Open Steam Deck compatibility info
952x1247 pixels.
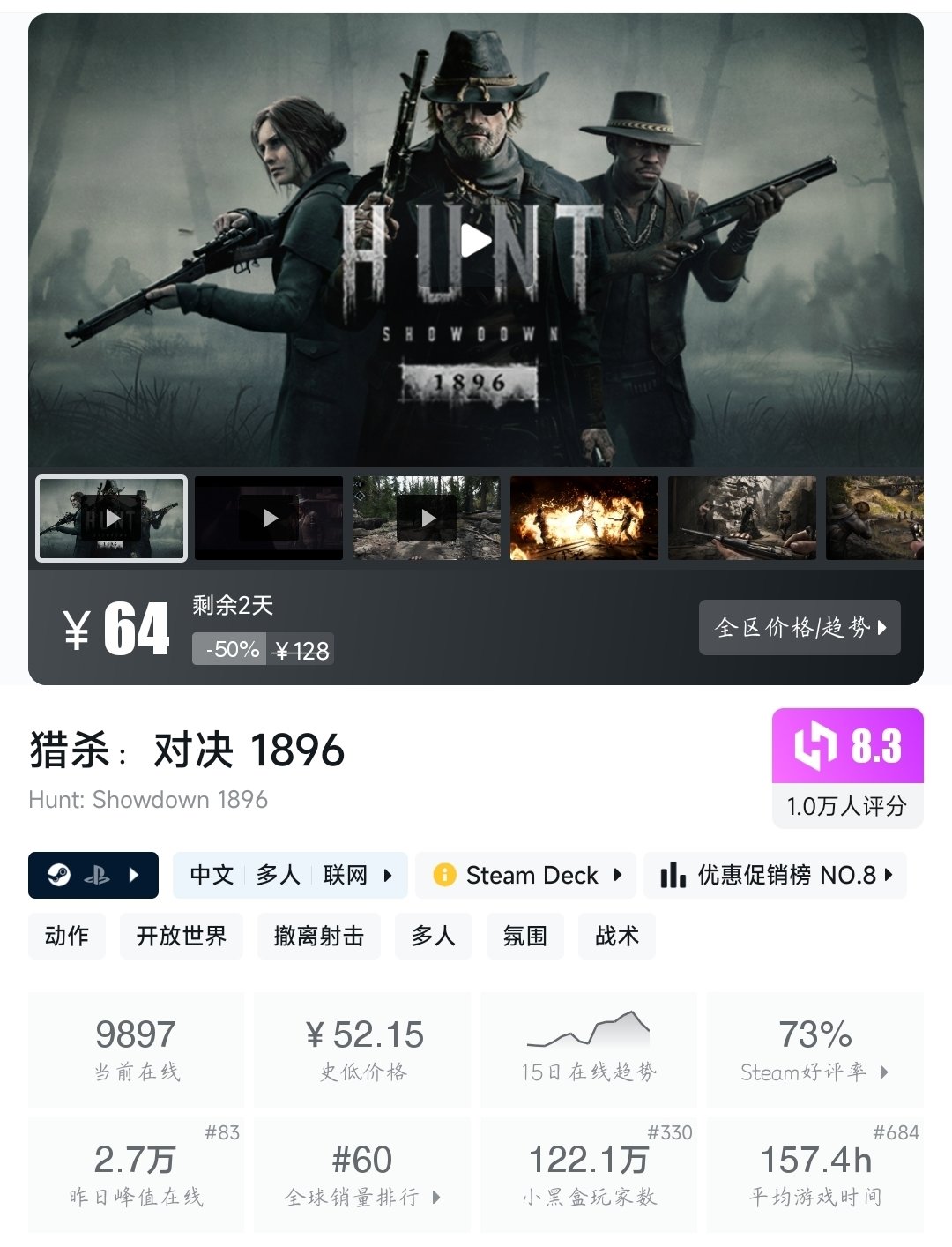[528, 875]
